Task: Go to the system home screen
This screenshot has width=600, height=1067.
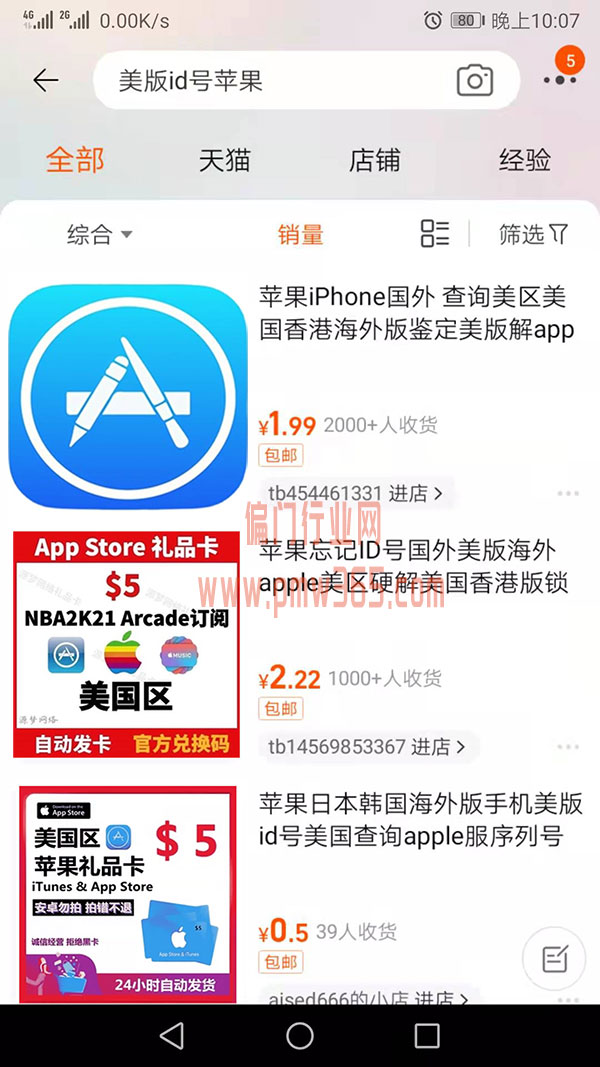Action: pyautogui.click(x=300, y=1035)
